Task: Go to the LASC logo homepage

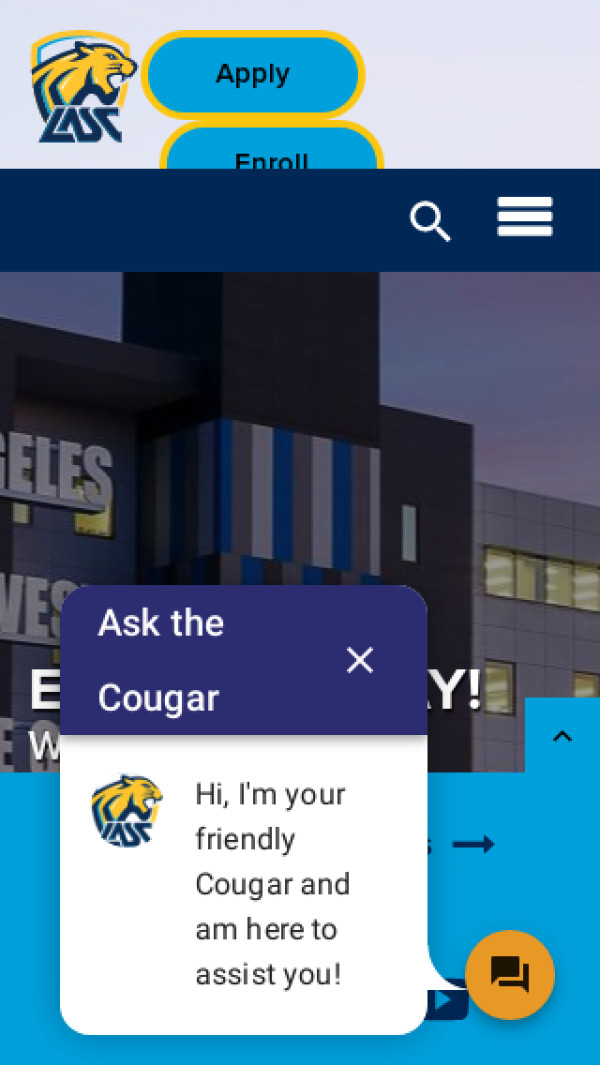Action: (83, 86)
